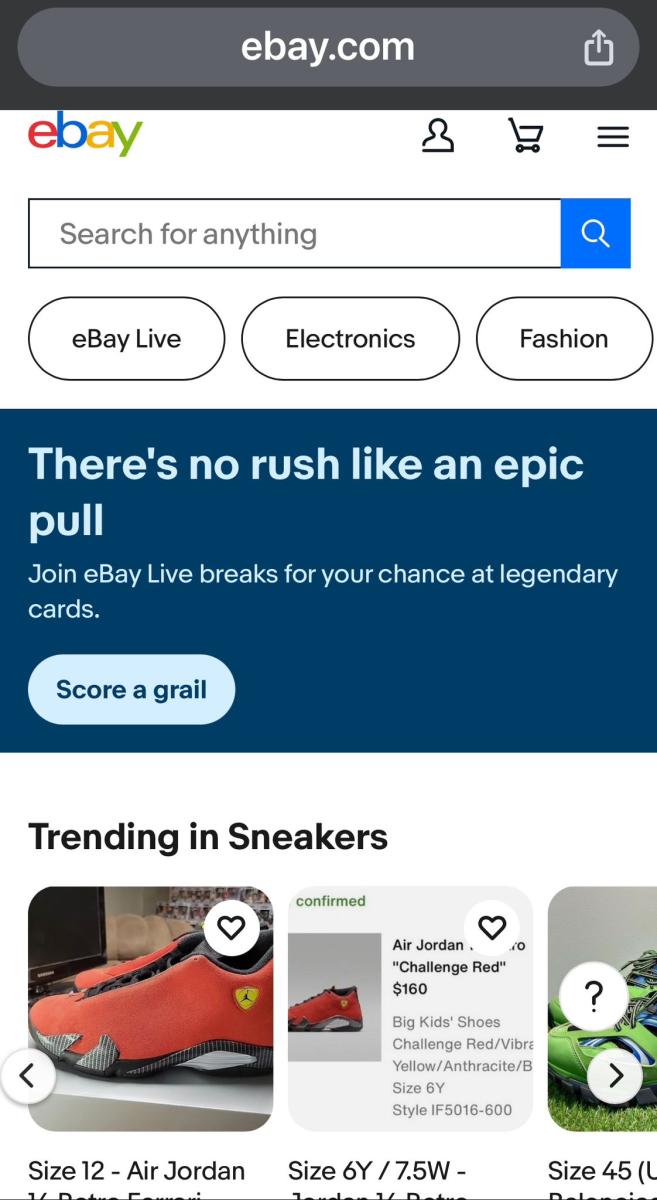Select the Fashion chip
Viewport: 657px width, 1200px height.
[564, 339]
